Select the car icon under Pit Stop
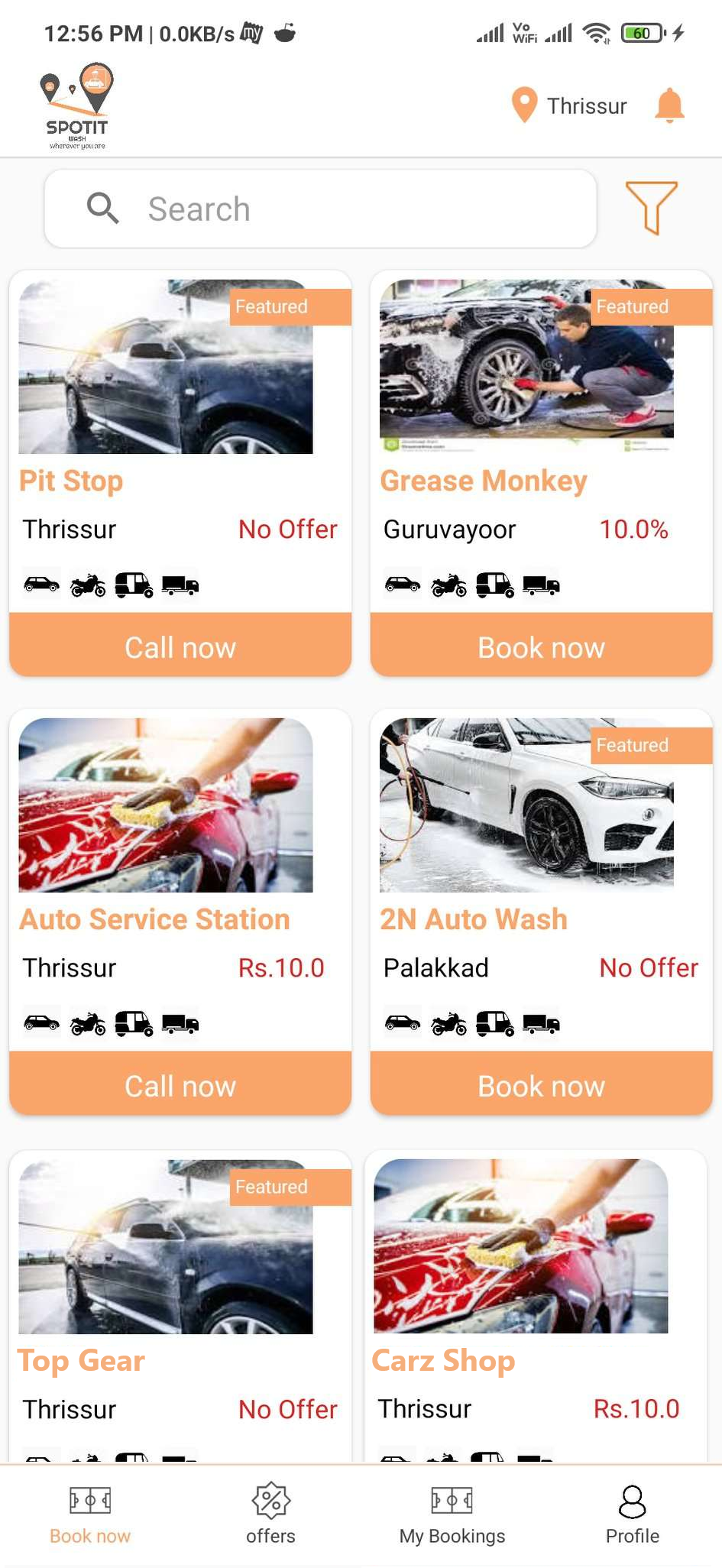The image size is (722, 1568). (x=42, y=585)
